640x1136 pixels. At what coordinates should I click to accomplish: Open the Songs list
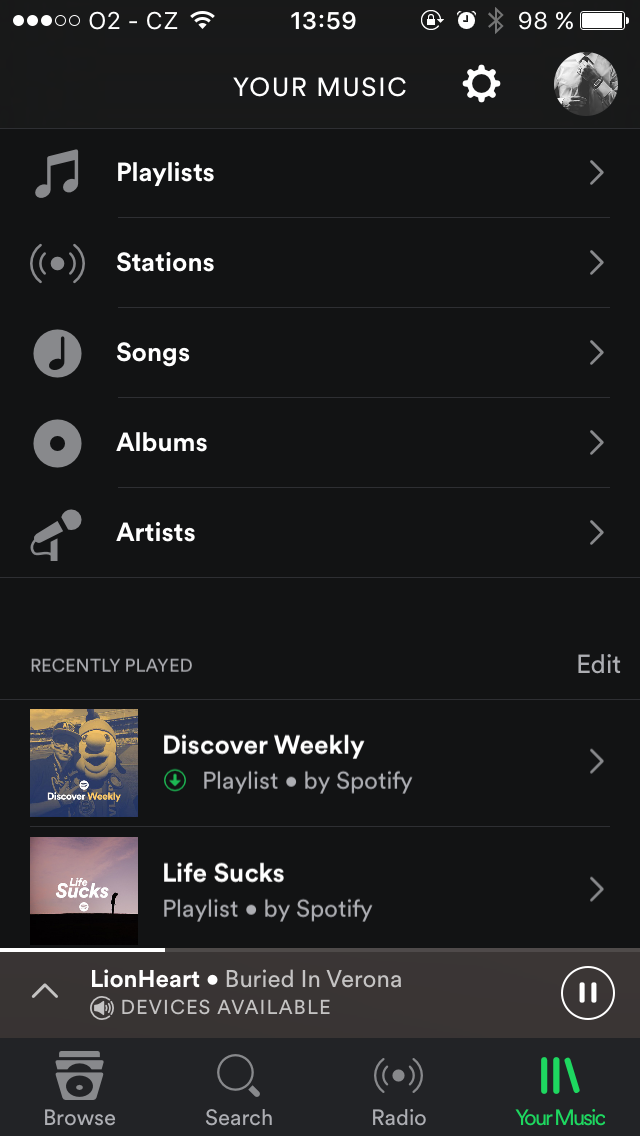[x=320, y=353]
